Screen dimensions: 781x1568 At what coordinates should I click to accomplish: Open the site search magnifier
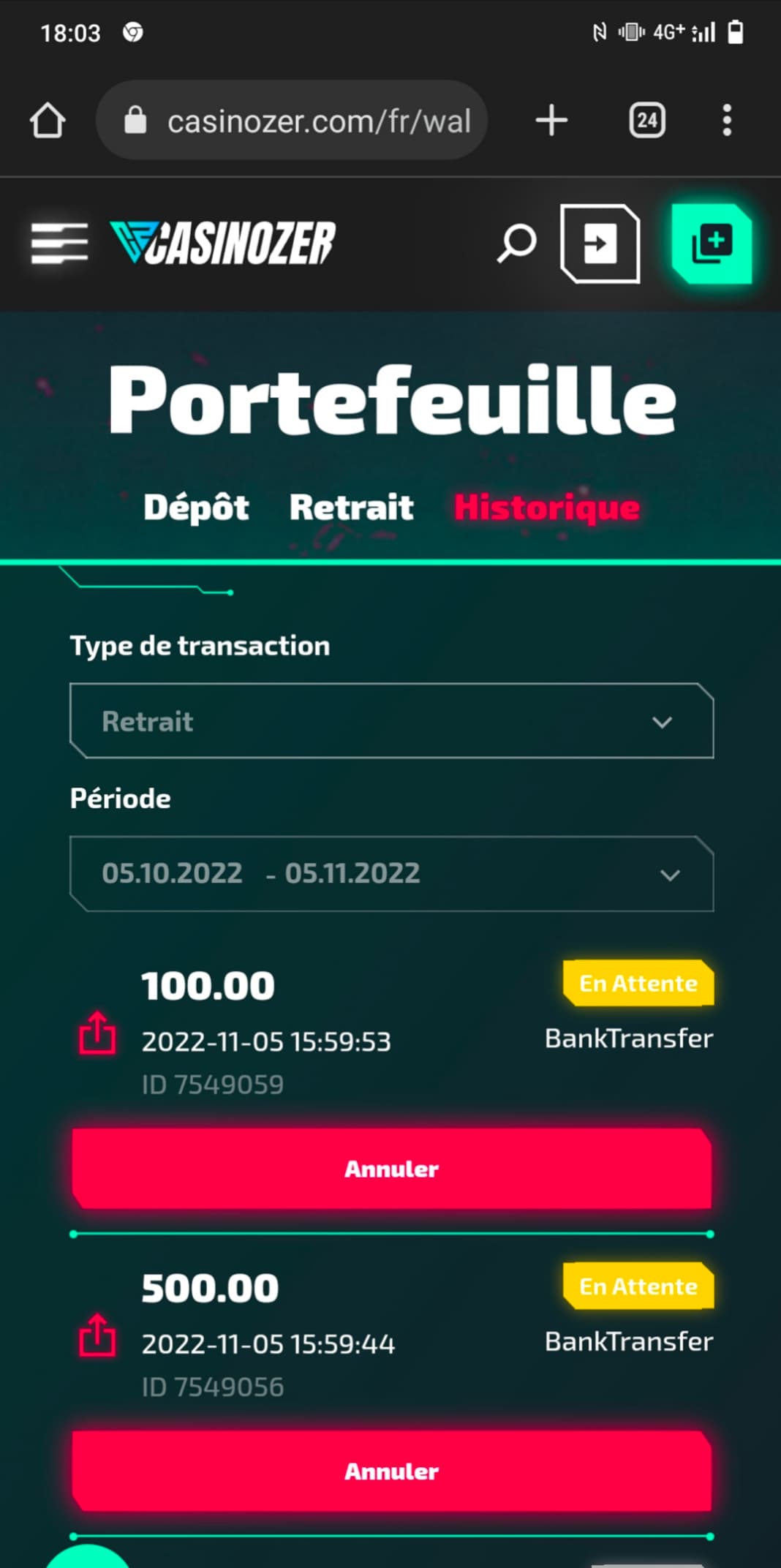coord(517,243)
